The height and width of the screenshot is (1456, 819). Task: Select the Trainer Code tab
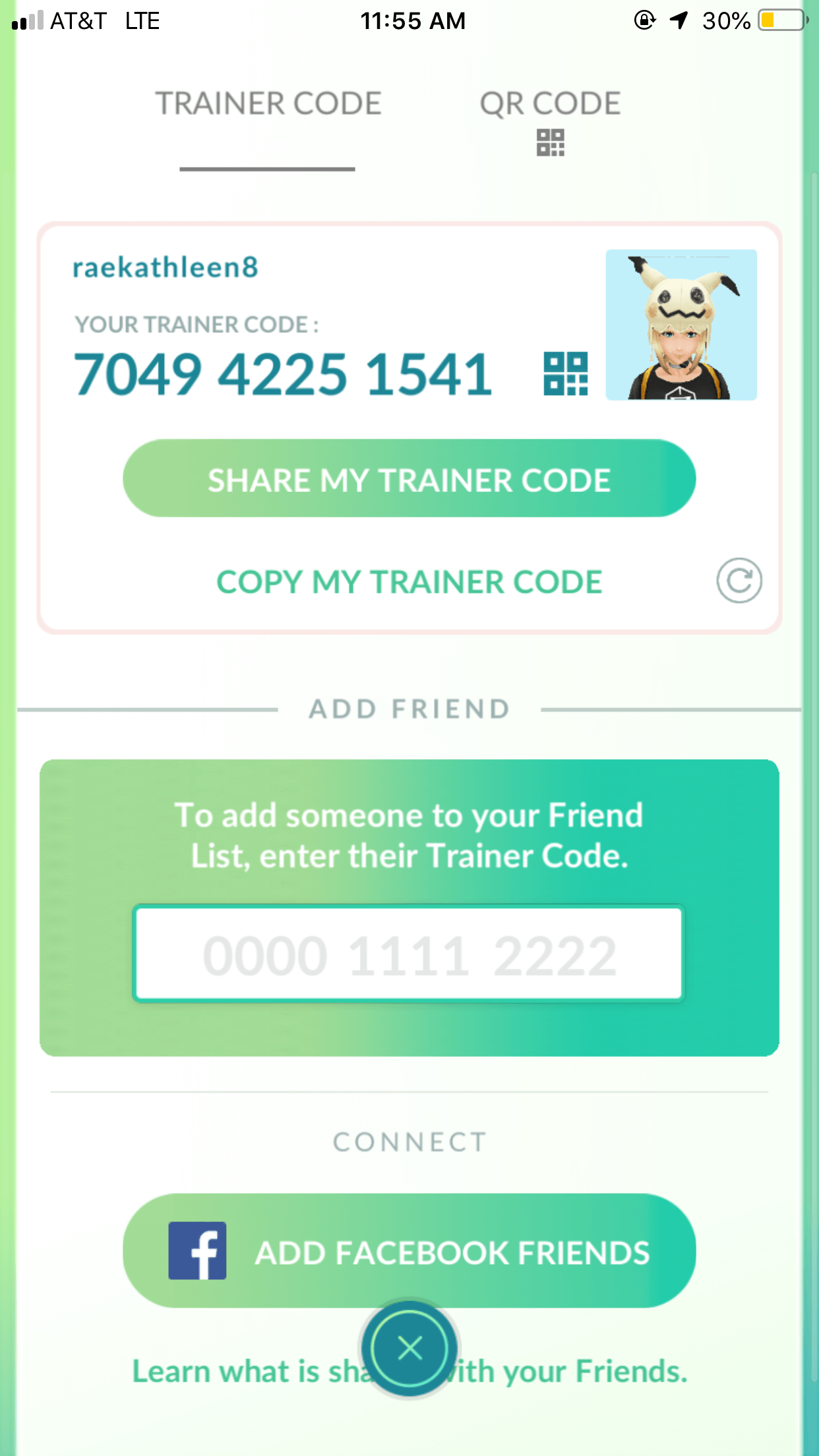(268, 104)
